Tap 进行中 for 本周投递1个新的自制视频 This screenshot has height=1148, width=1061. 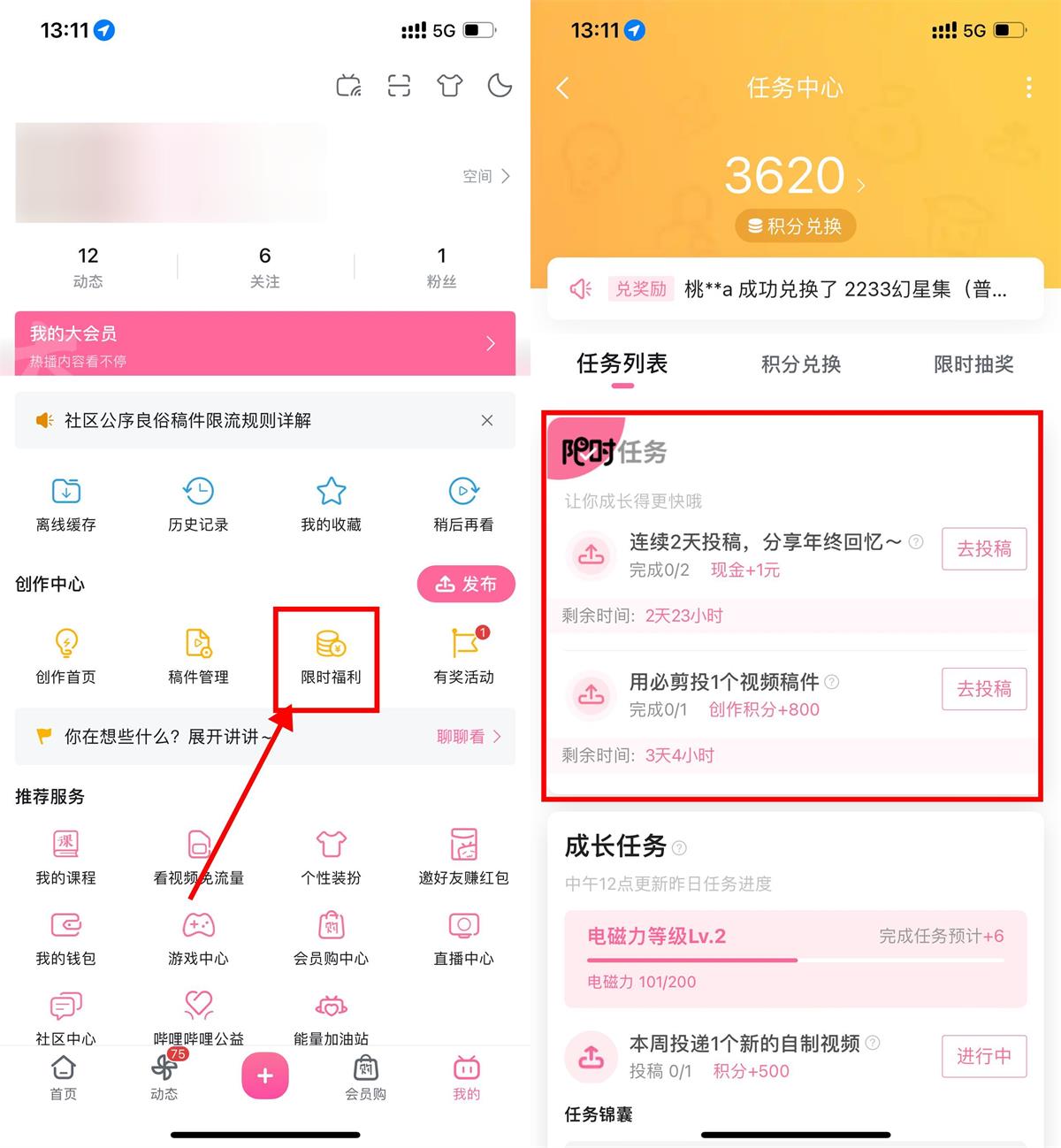(x=984, y=1055)
